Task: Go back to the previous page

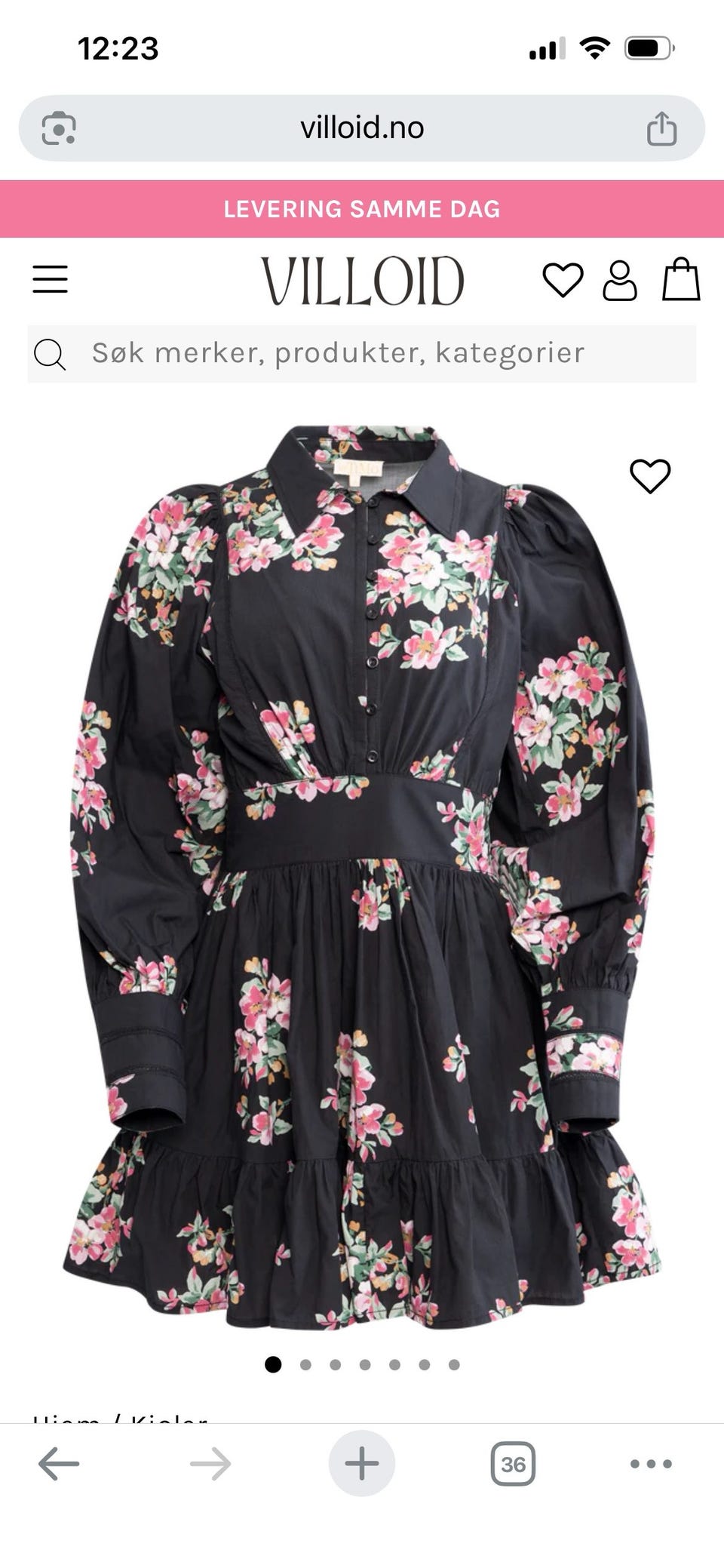Action: pos(59,1464)
